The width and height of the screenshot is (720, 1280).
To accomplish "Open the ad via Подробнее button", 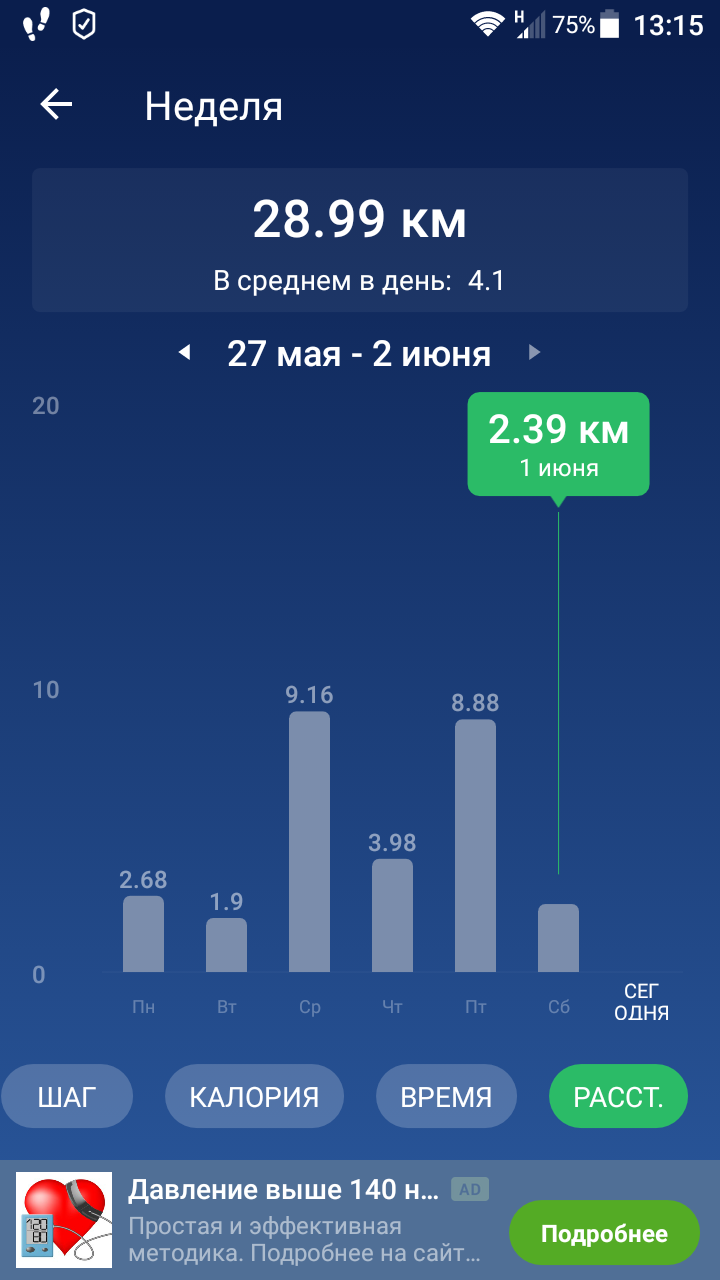I will [x=604, y=1234].
